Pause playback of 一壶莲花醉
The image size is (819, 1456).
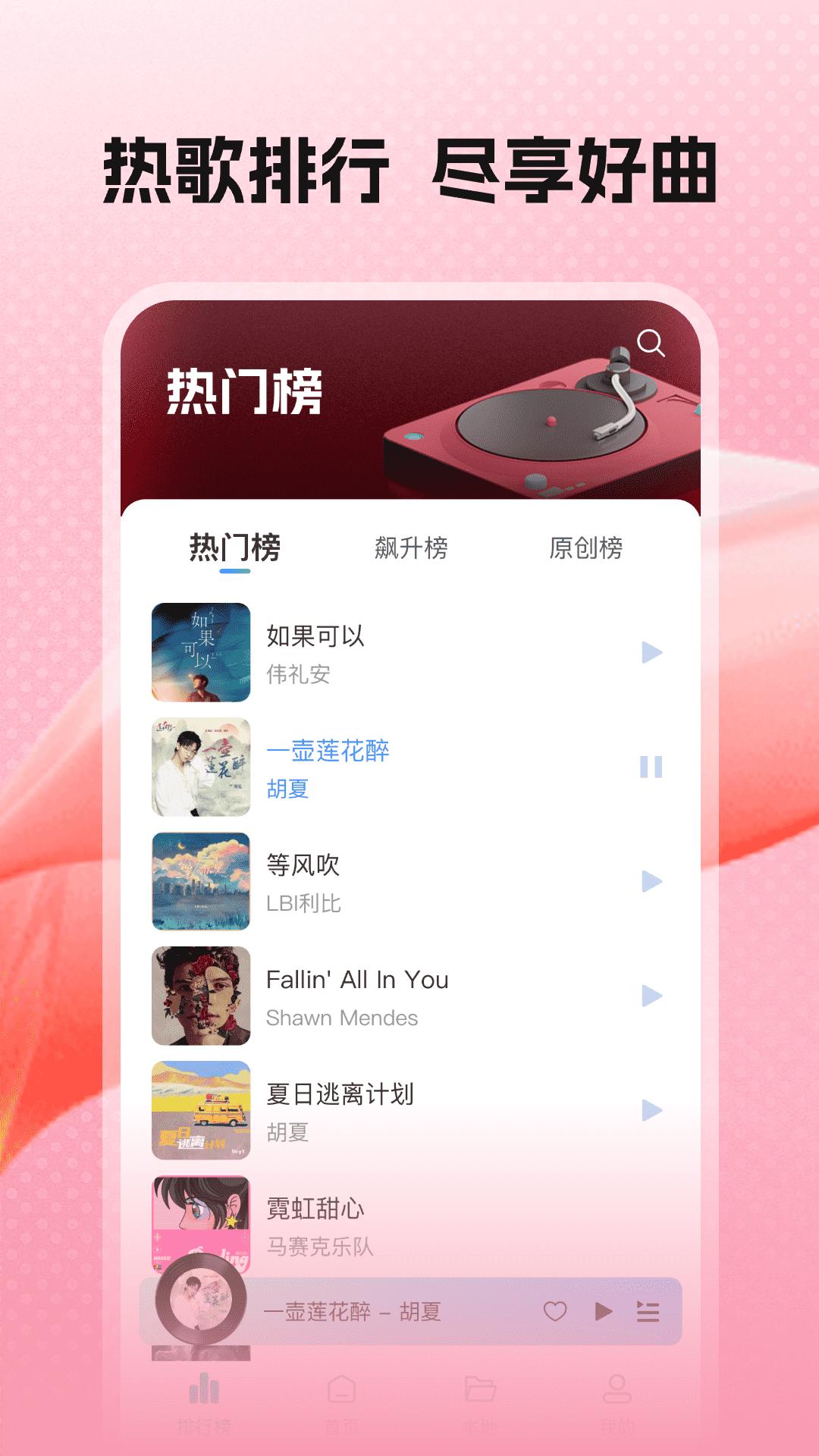651,768
